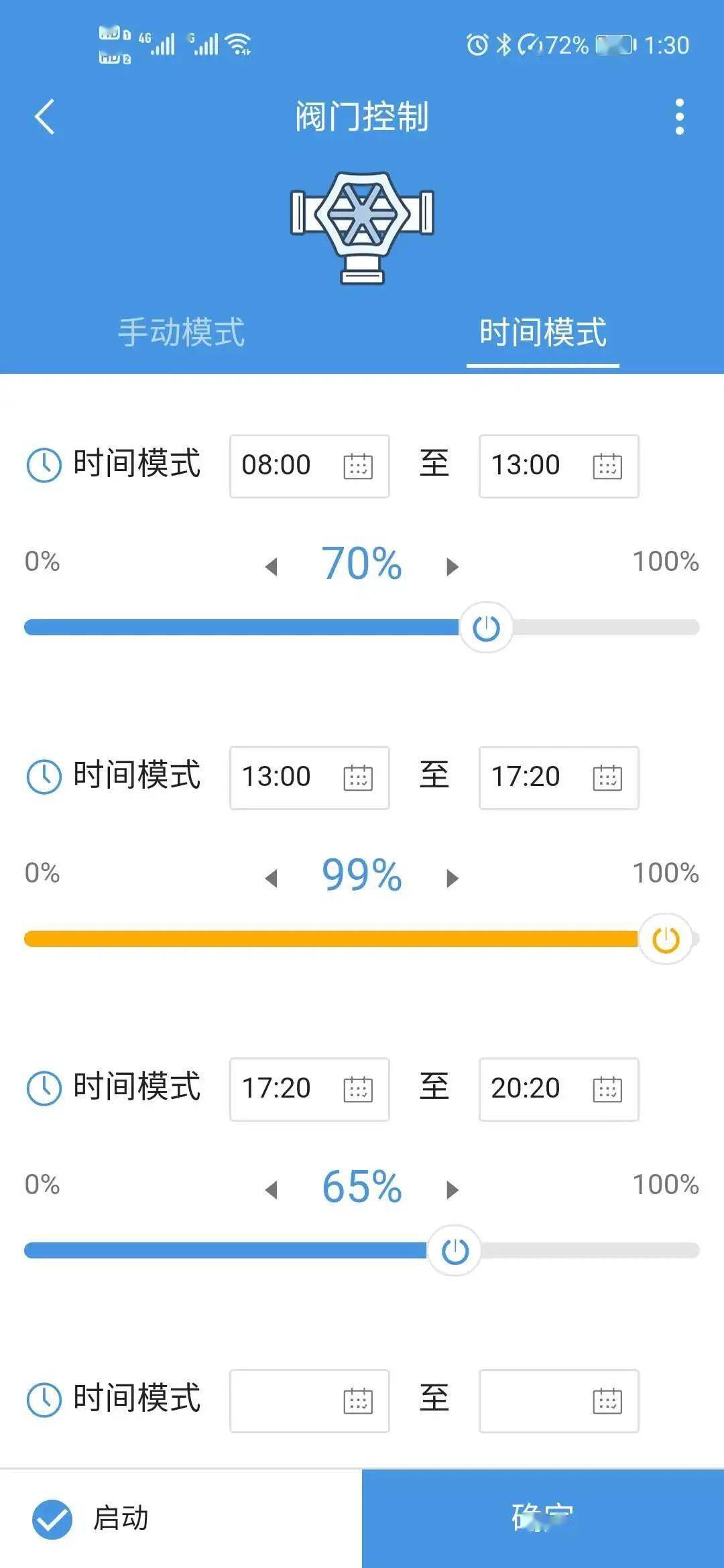This screenshot has height=1568, width=724.
Task: Change the 20:20 end time
Action: (x=558, y=1089)
